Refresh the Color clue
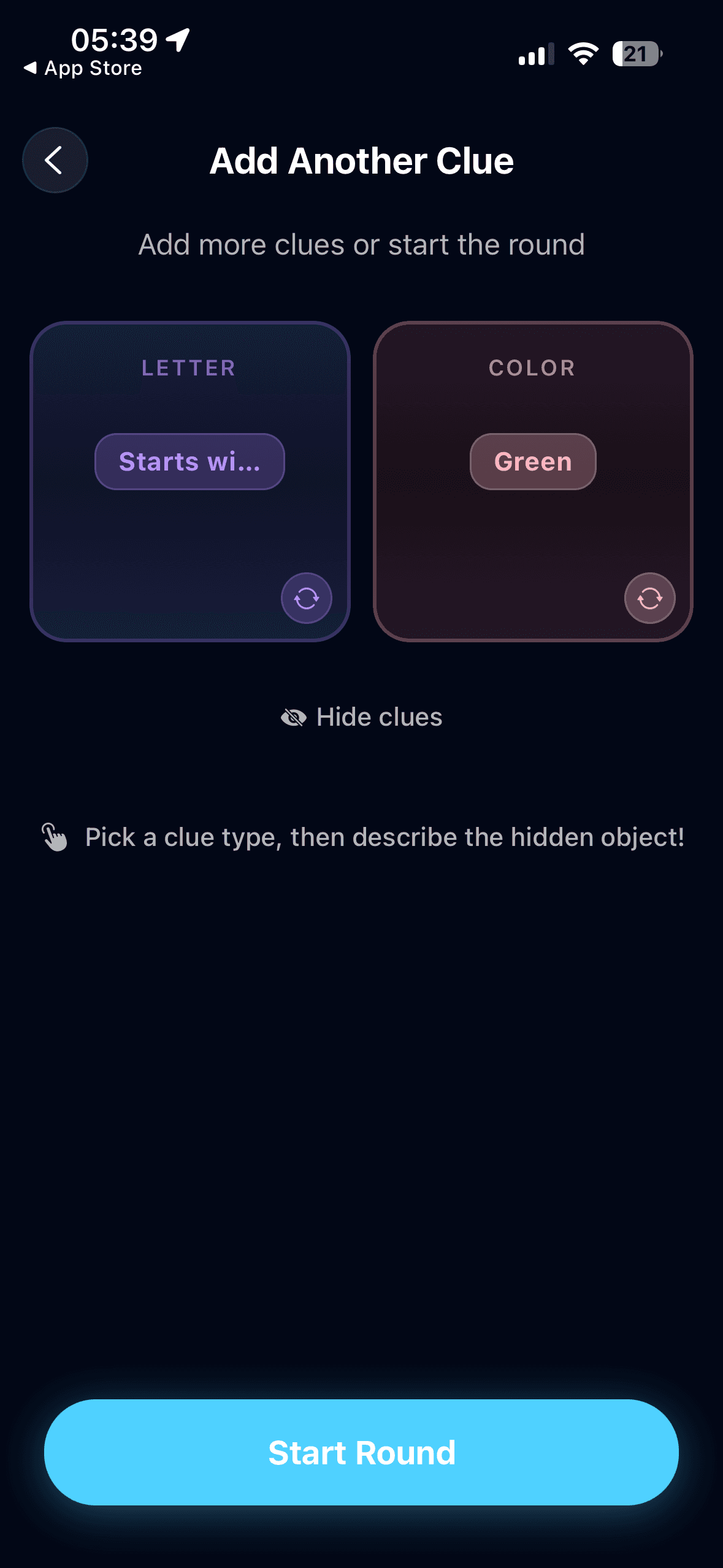The width and height of the screenshot is (723, 1568). (x=649, y=598)
